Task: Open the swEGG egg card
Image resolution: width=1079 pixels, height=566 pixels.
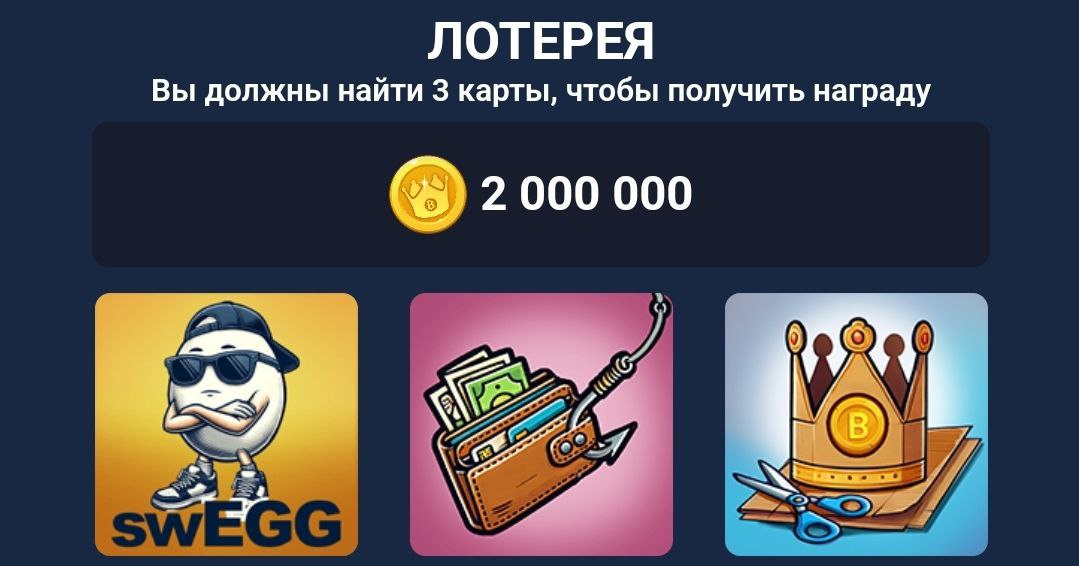Action: [226, 424]
